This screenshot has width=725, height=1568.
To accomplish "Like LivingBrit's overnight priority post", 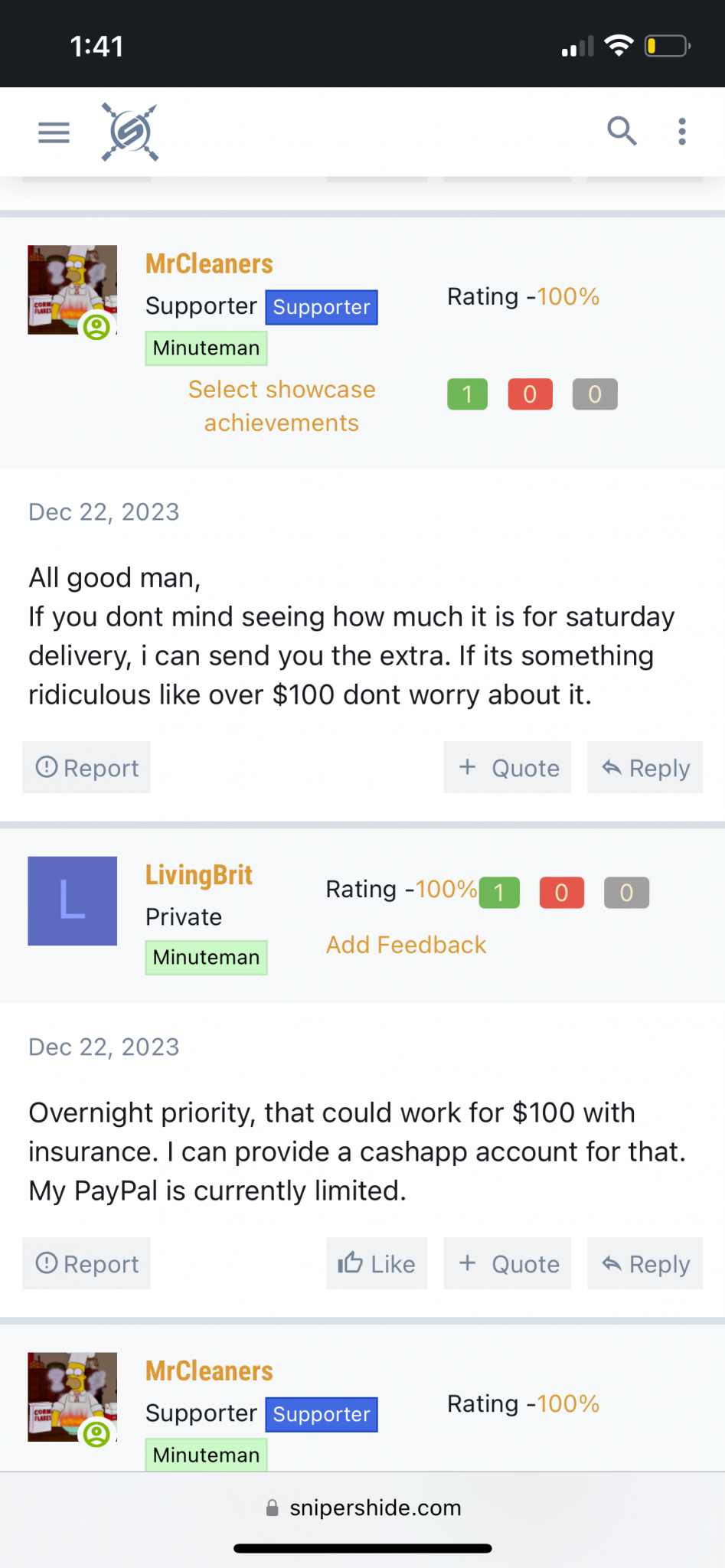I will point(377,1263).
